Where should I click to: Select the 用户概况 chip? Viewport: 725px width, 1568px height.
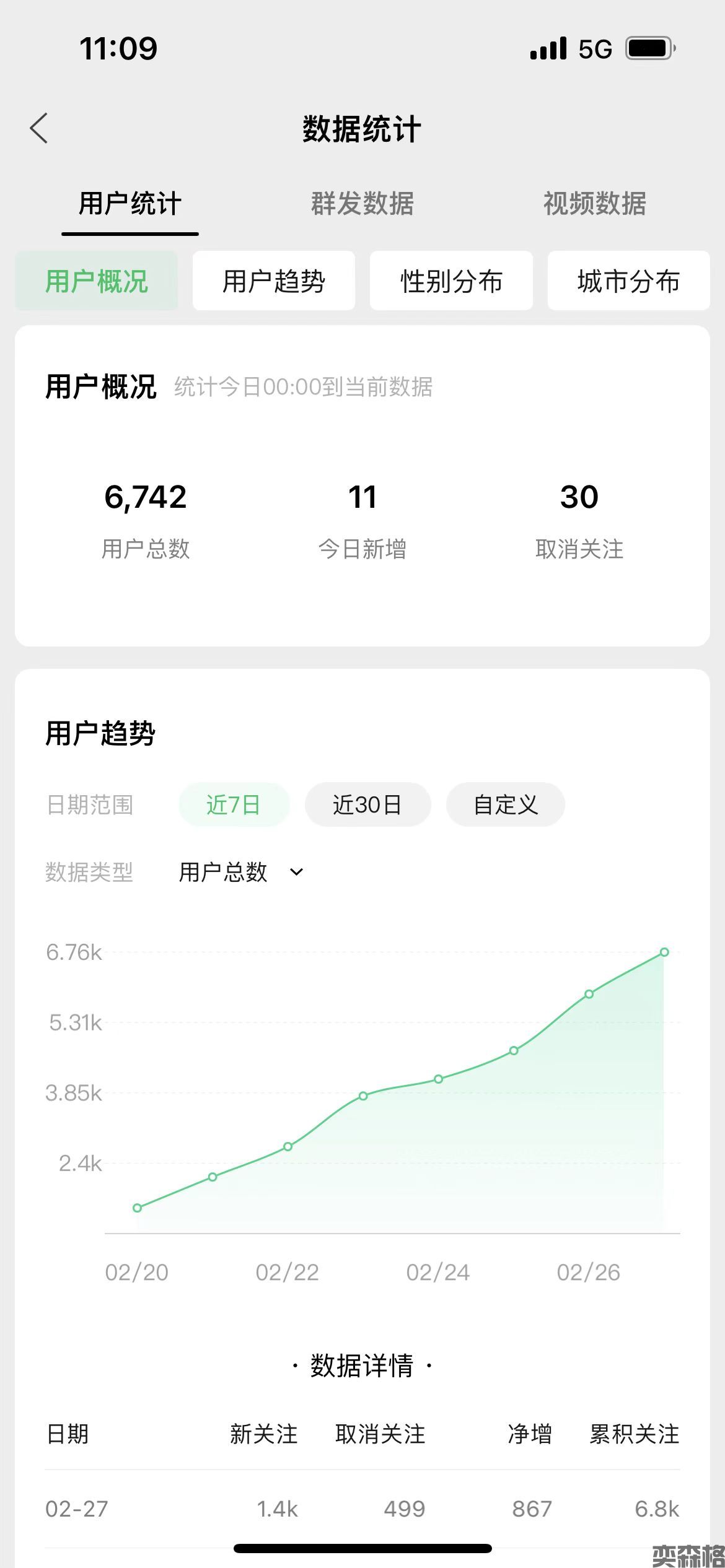[x=97, y=281]
